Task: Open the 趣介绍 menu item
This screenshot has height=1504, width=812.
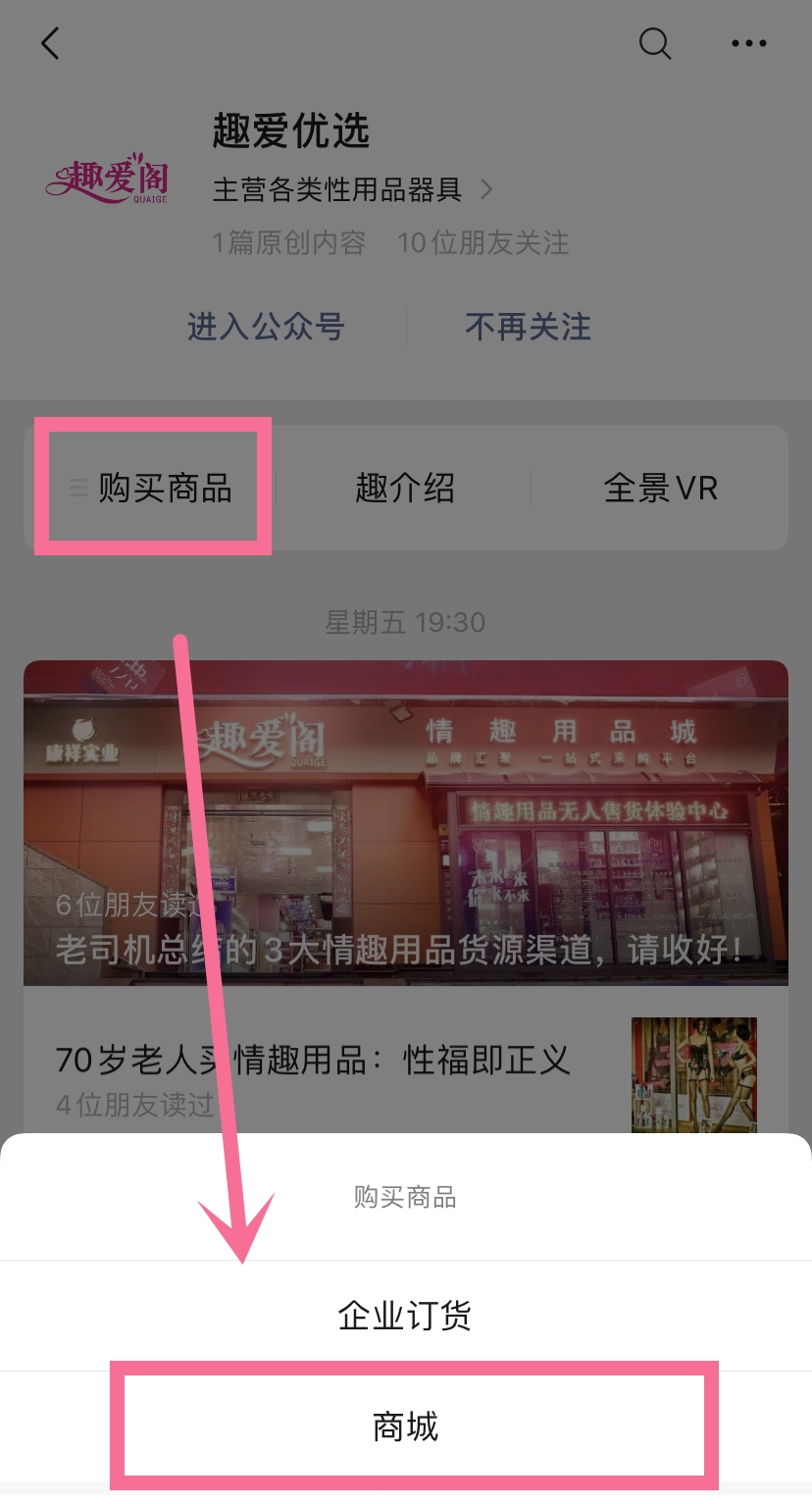Action: tap(404, 488)
